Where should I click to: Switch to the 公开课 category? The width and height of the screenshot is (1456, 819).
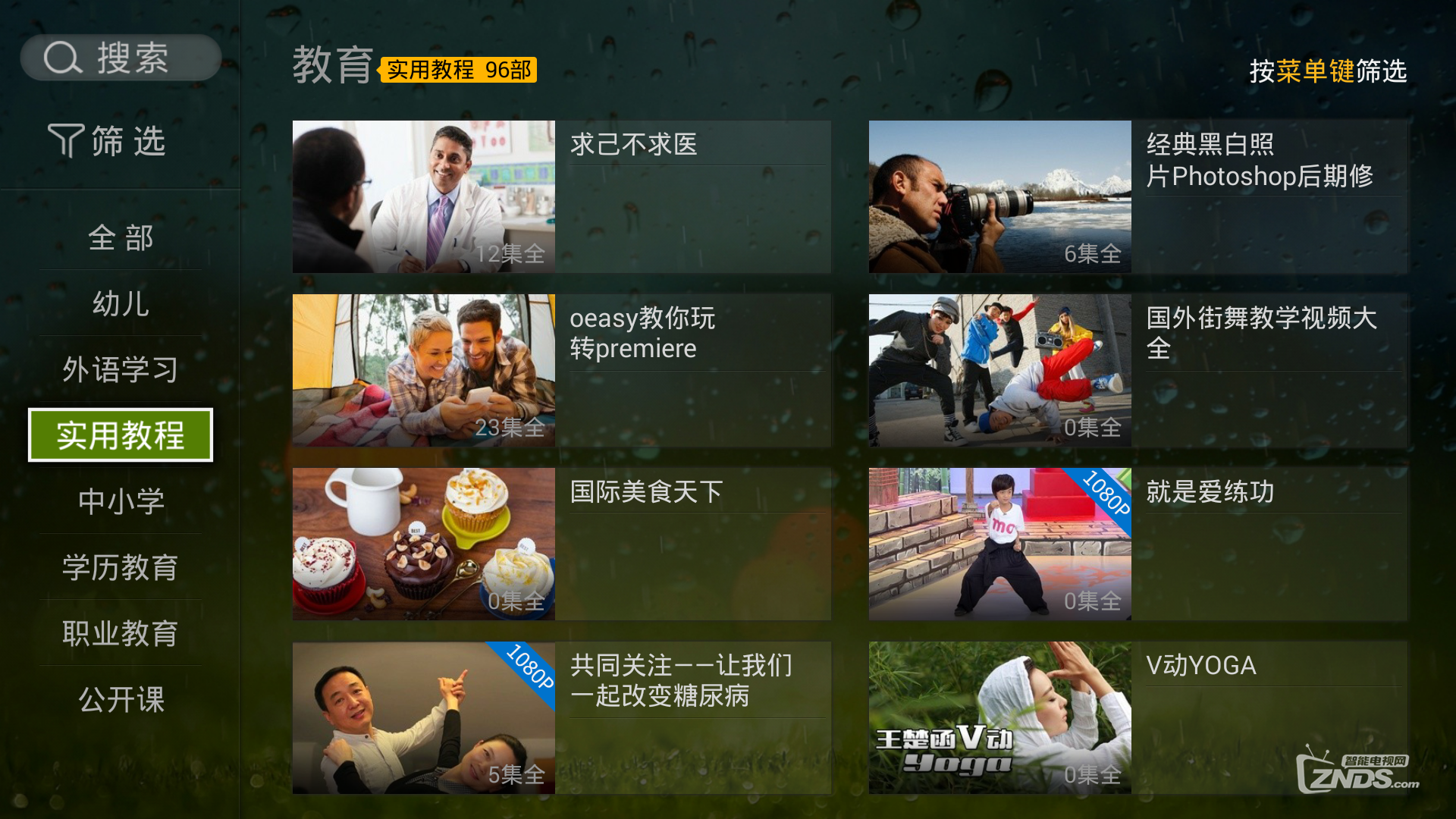121,699
